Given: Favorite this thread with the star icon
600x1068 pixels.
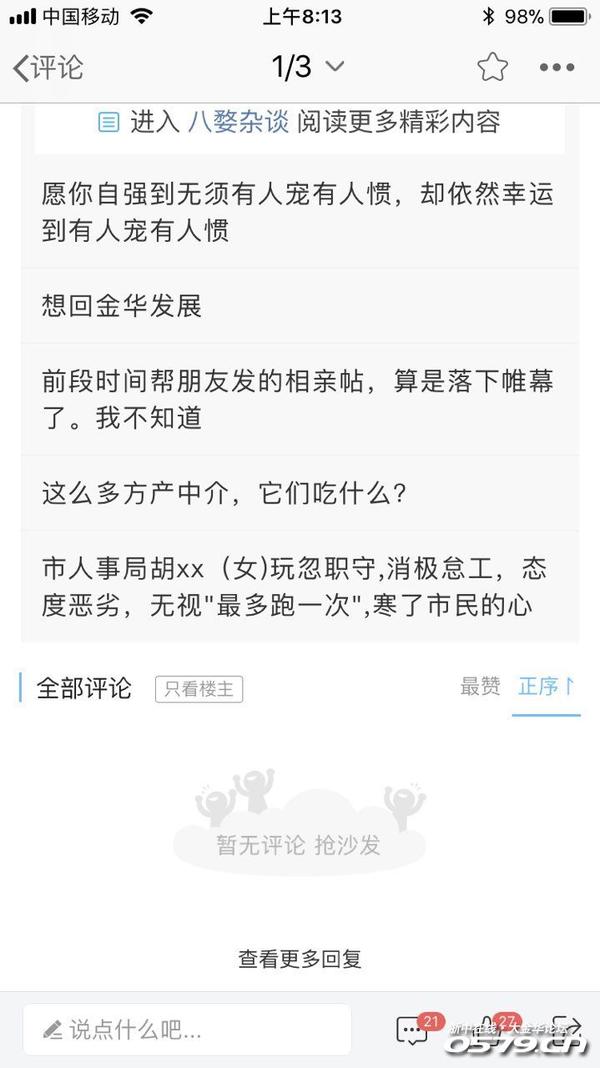Looking at the screenshot, I should coord(492,68).
